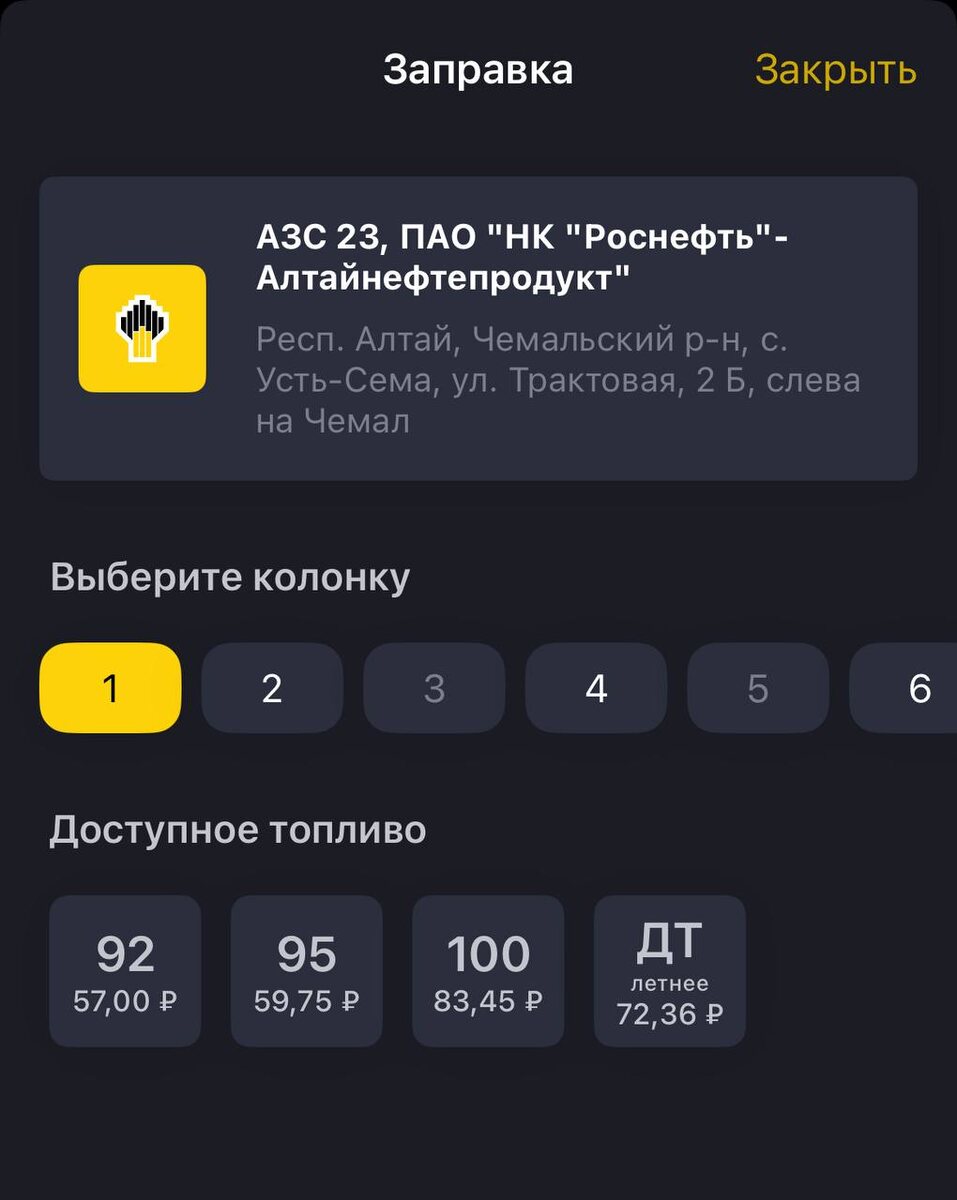Select pump column 5
The height and width of the screenshot is (1200, 957).
(x=757, y=687)
